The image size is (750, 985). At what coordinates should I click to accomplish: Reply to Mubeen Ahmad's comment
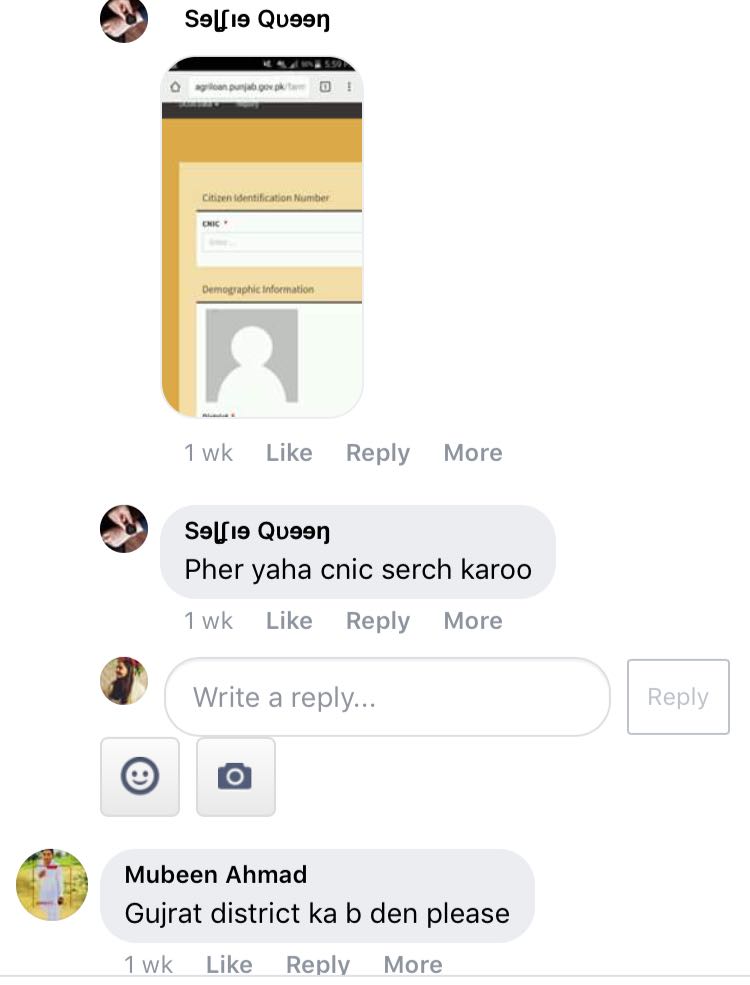coord(317,964)
